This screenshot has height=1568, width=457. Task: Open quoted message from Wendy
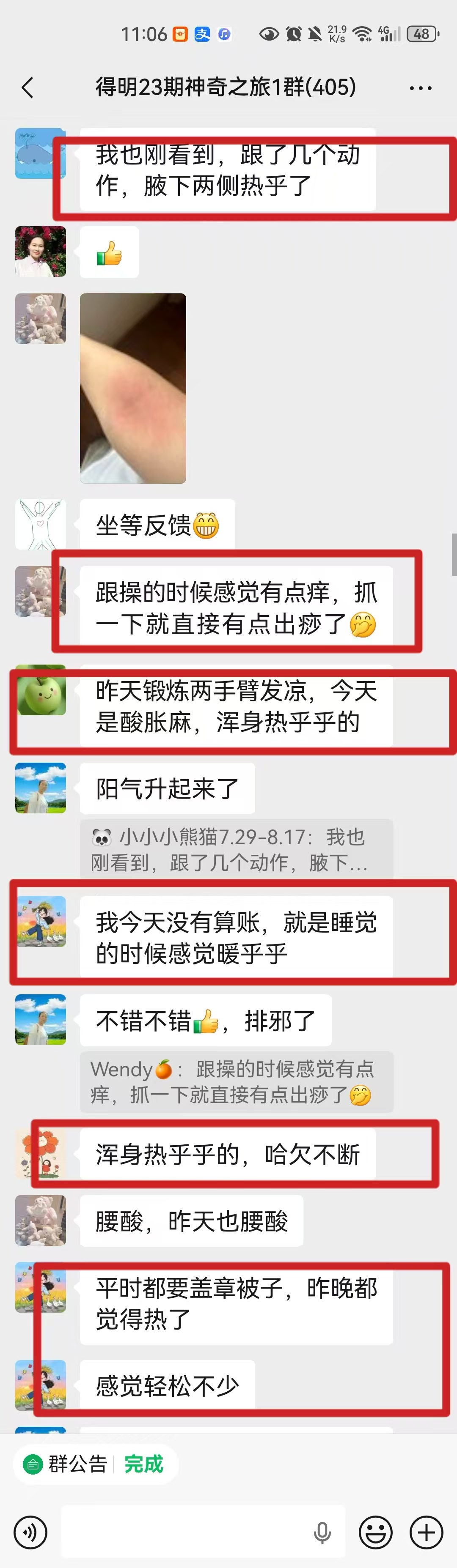click(236, 1082)
